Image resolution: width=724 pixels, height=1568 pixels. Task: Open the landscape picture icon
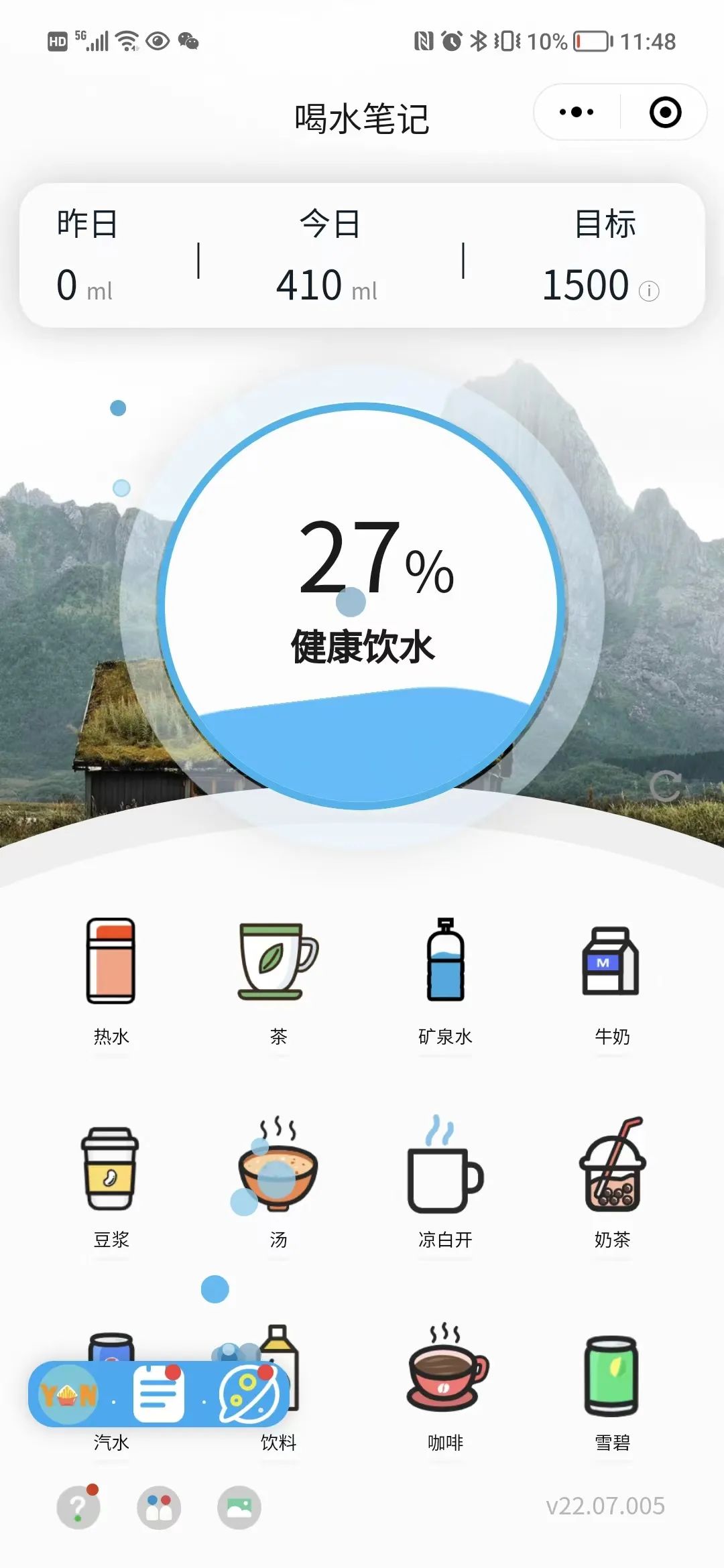click(x=239, y=1508)
